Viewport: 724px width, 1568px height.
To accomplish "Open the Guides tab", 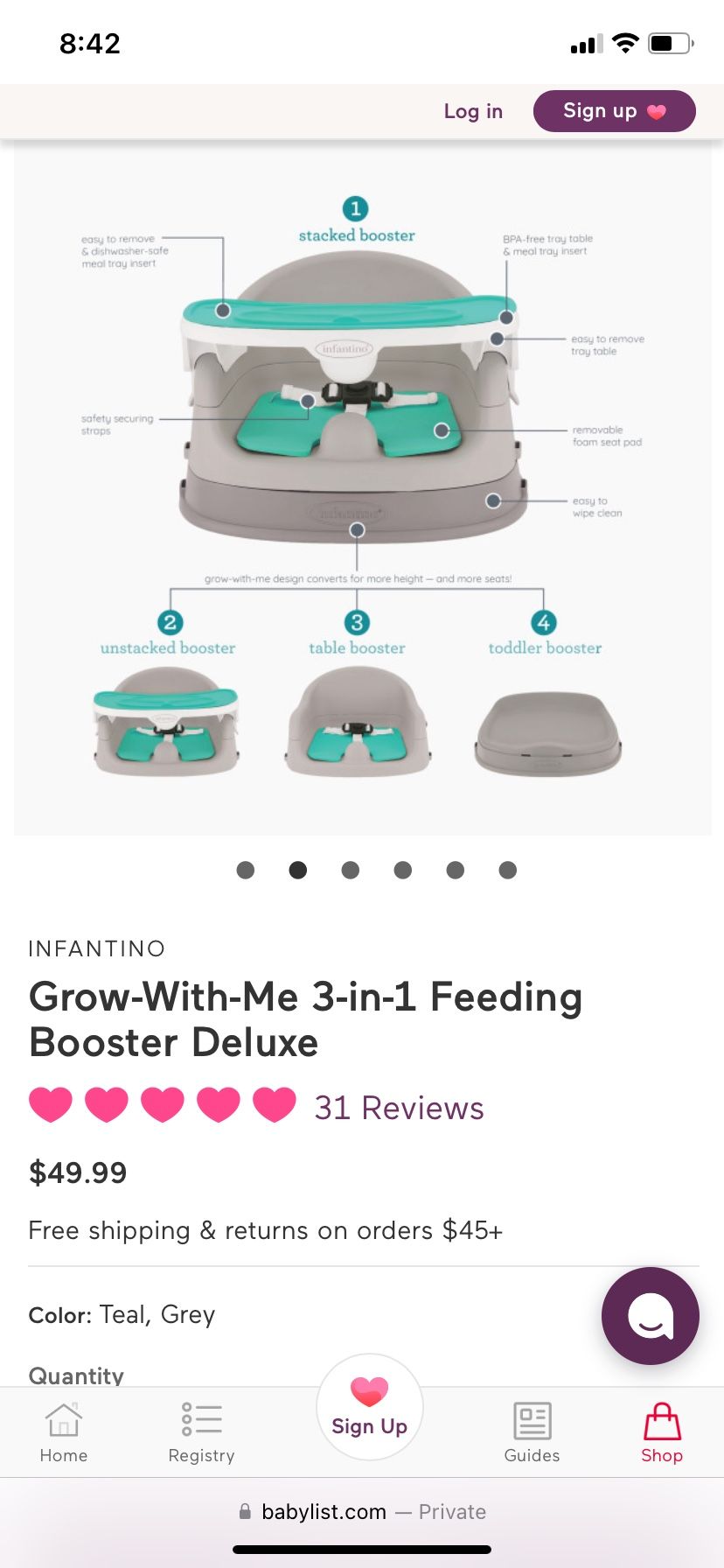I will (x=532, y=1431).
